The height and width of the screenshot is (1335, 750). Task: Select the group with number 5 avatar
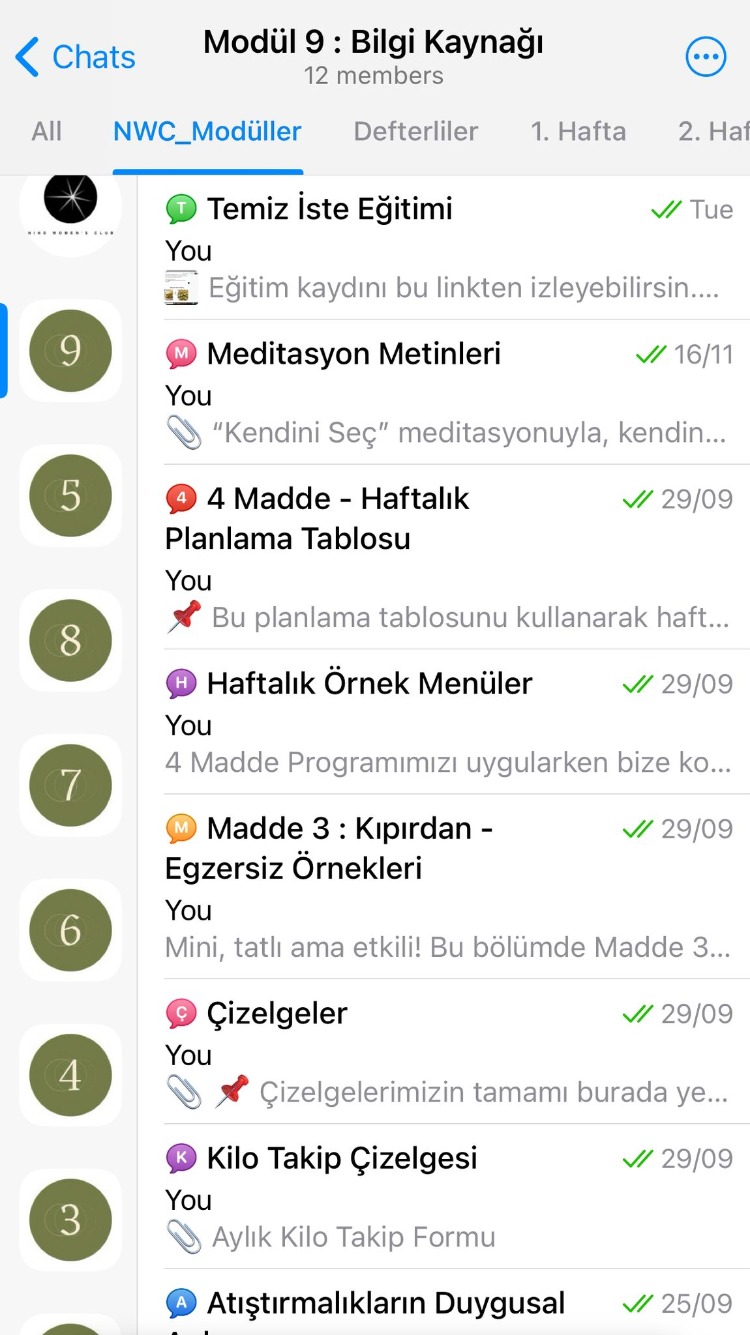(x=70, y=495)
